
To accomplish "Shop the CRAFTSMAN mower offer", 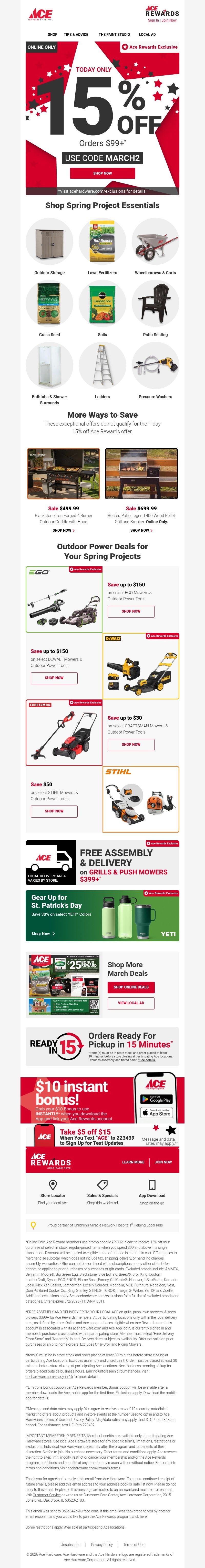I will [131, 745].
